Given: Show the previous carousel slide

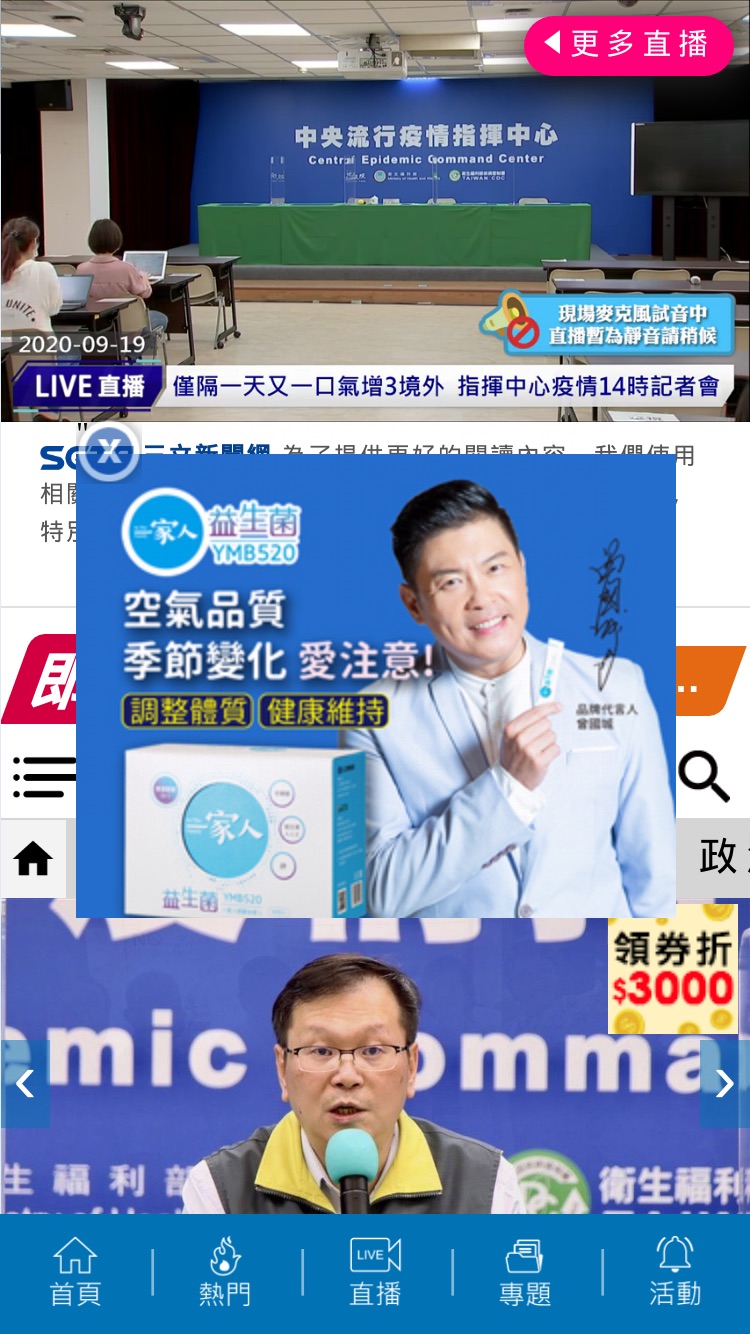Looking at the screenshot, I should 25,1083.
